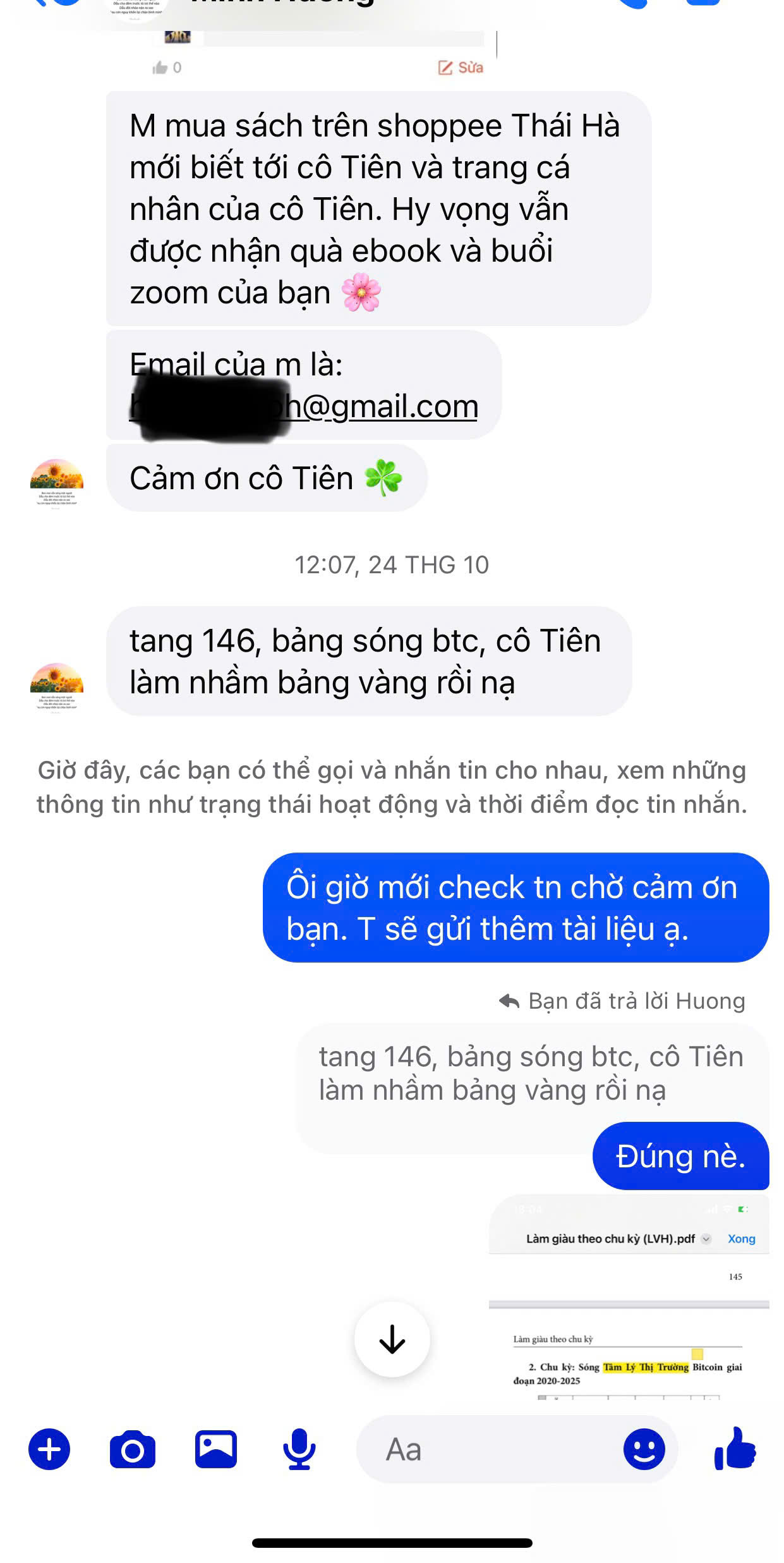This screenshot has height=1563, width=784.
Task: Open the emoji picker in the message box
Action: click(644, 1449)
